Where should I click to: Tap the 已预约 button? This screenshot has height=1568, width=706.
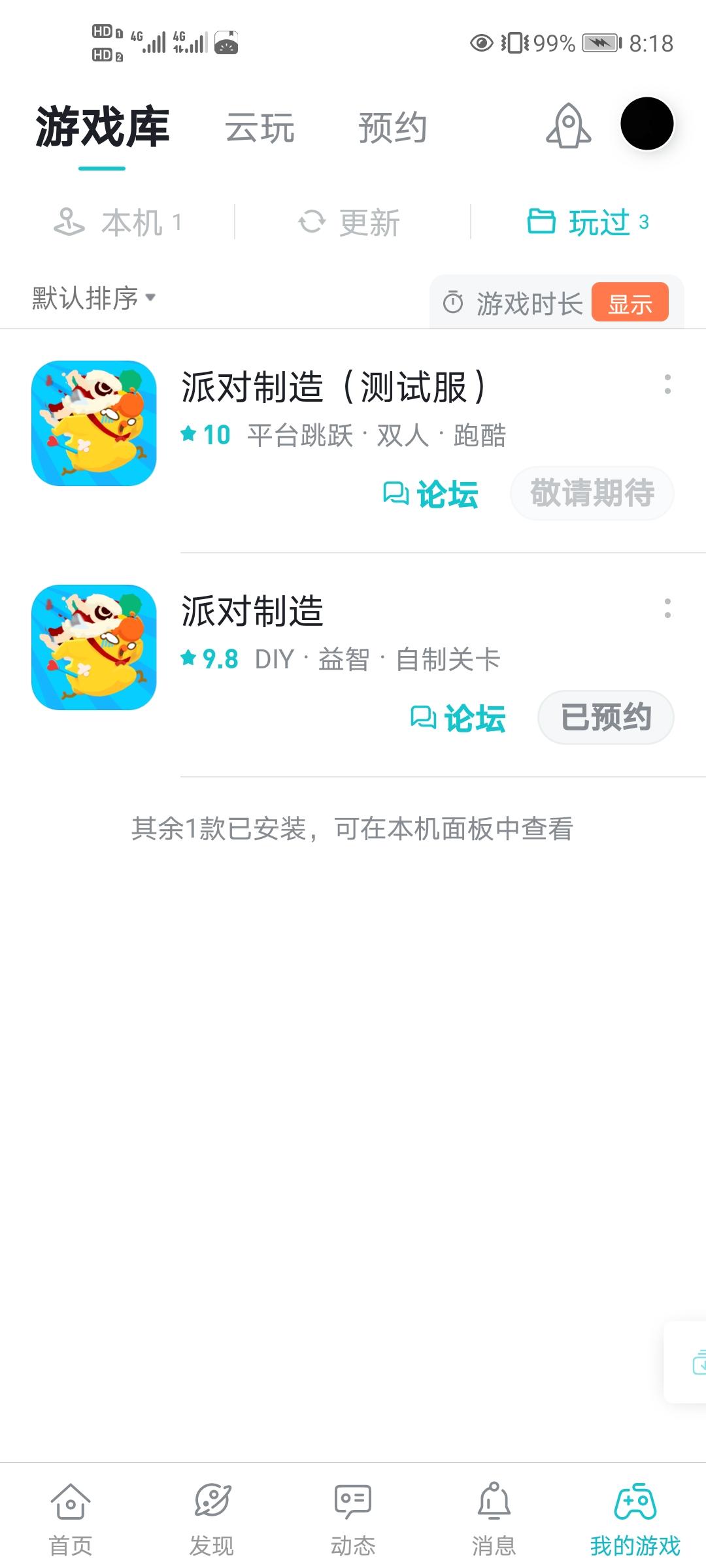(x=605, y=717)
